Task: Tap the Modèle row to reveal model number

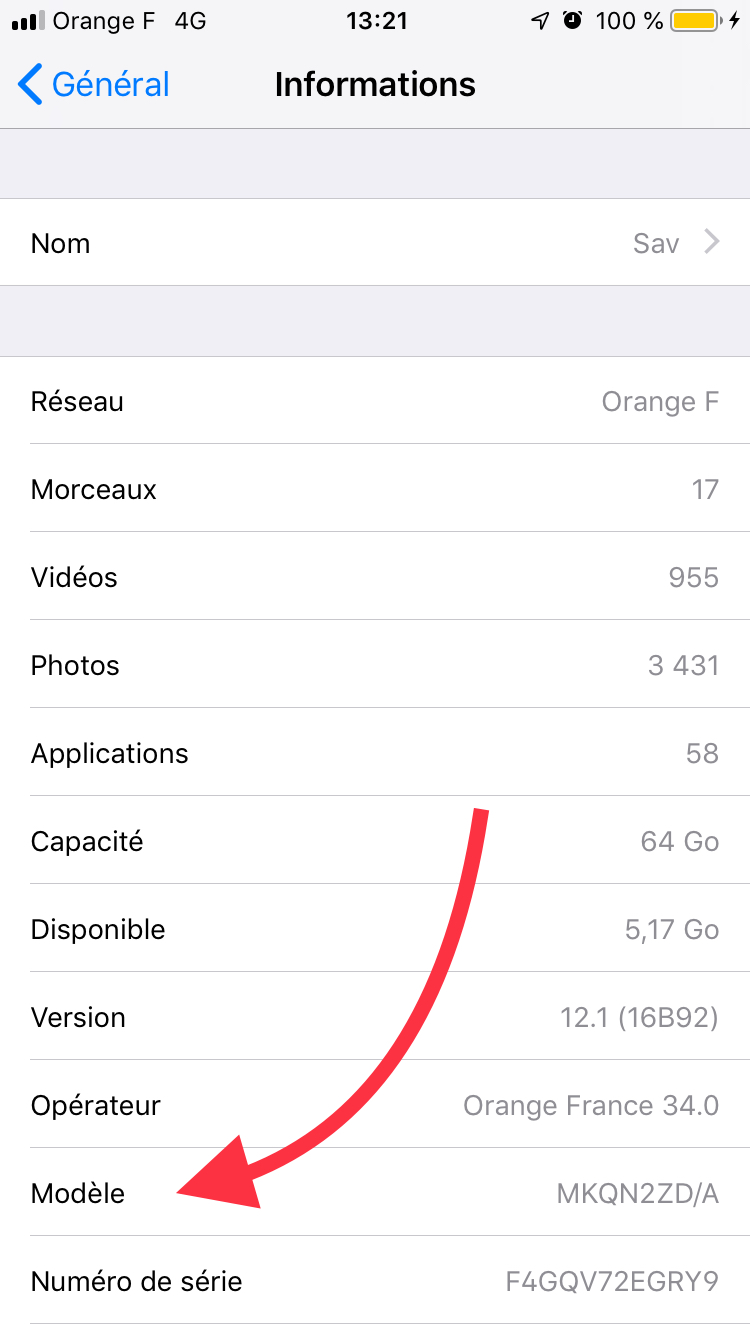Action: coord(375,1192)
